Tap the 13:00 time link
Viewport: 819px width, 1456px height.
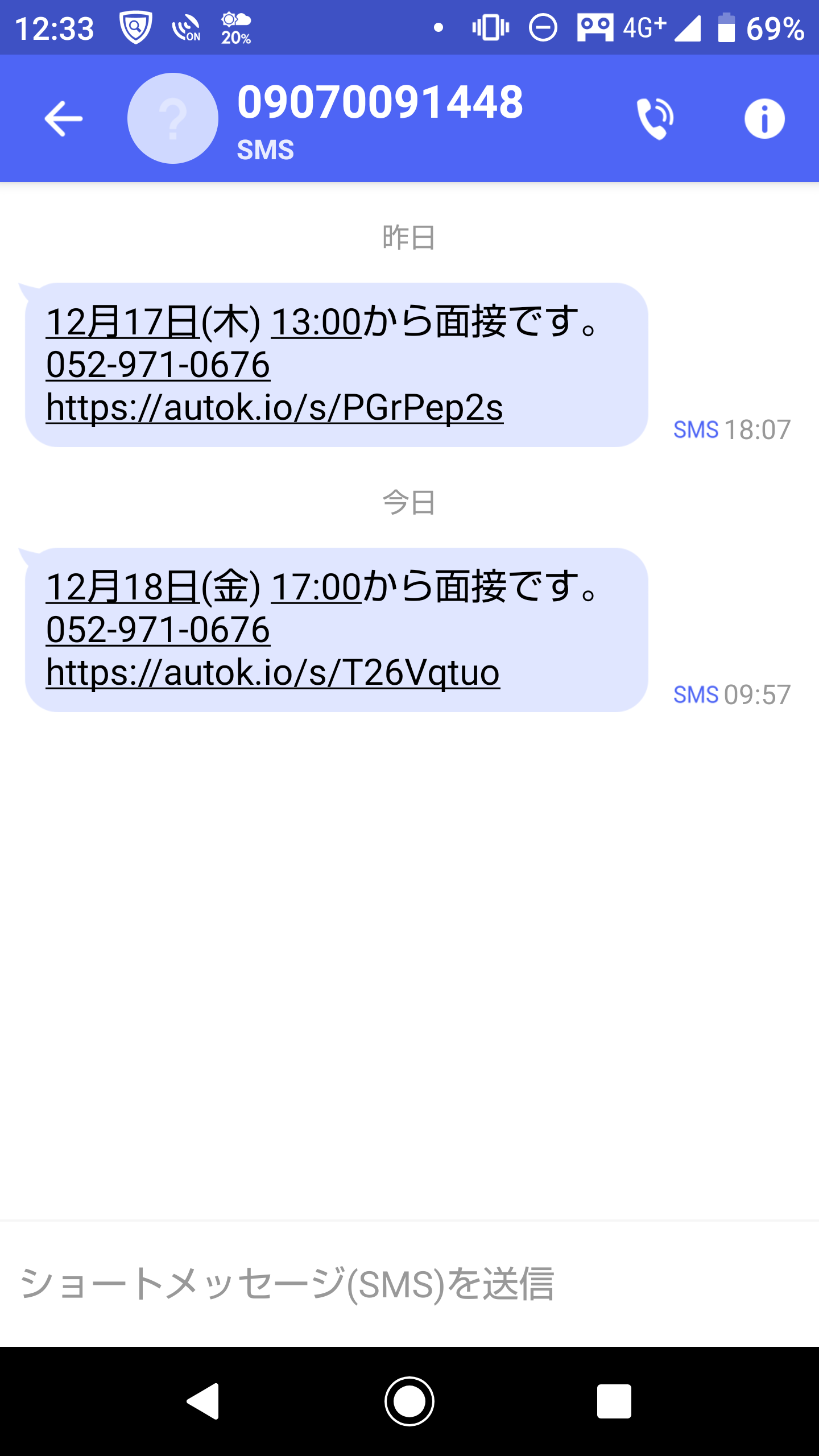[316, 322]
